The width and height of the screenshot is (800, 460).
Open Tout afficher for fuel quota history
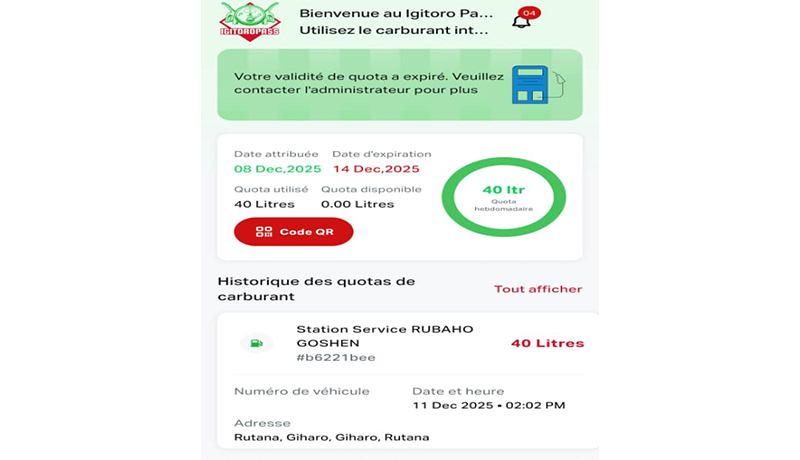538,289
